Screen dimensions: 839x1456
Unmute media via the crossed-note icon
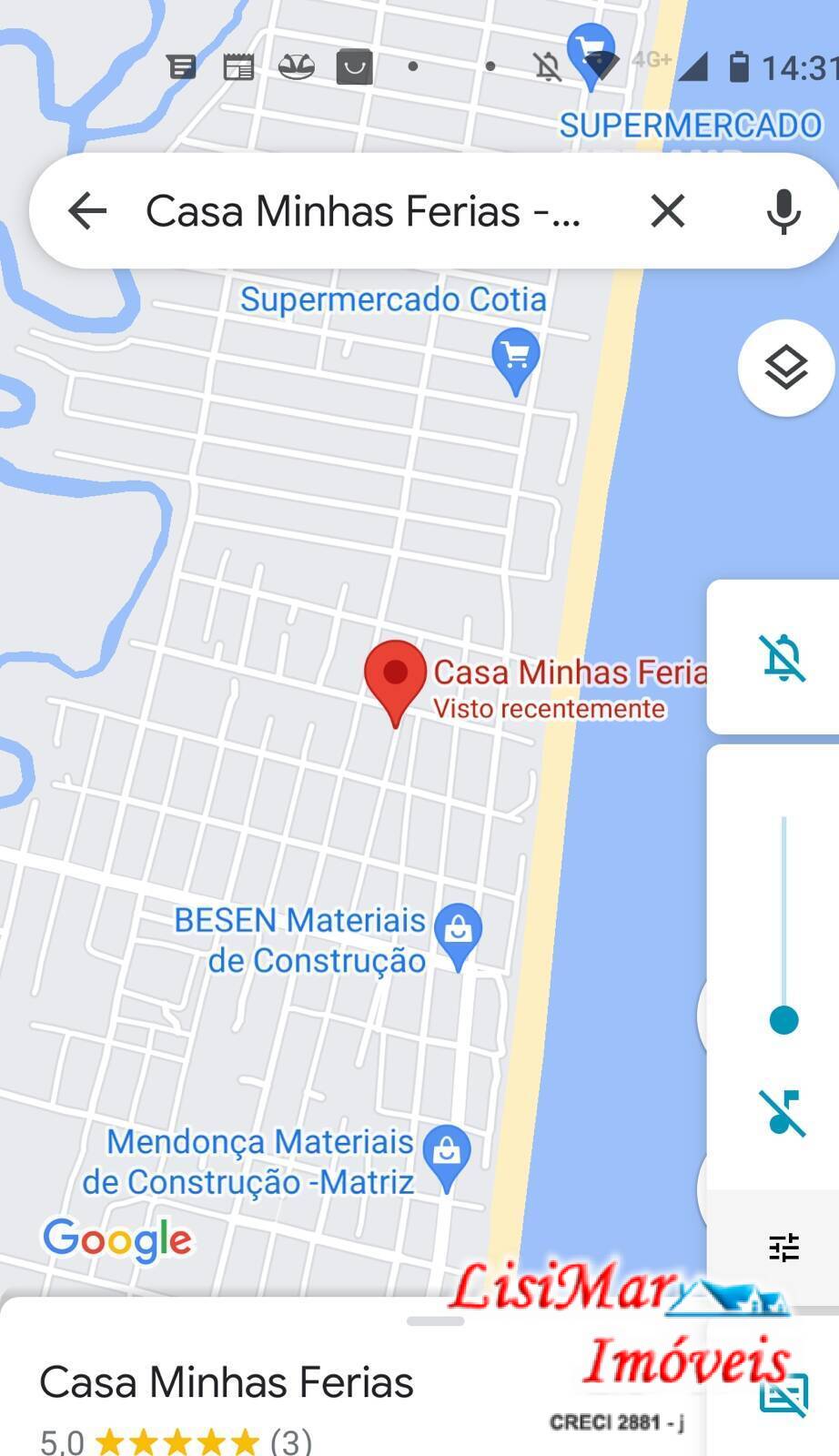(783, 1112)
